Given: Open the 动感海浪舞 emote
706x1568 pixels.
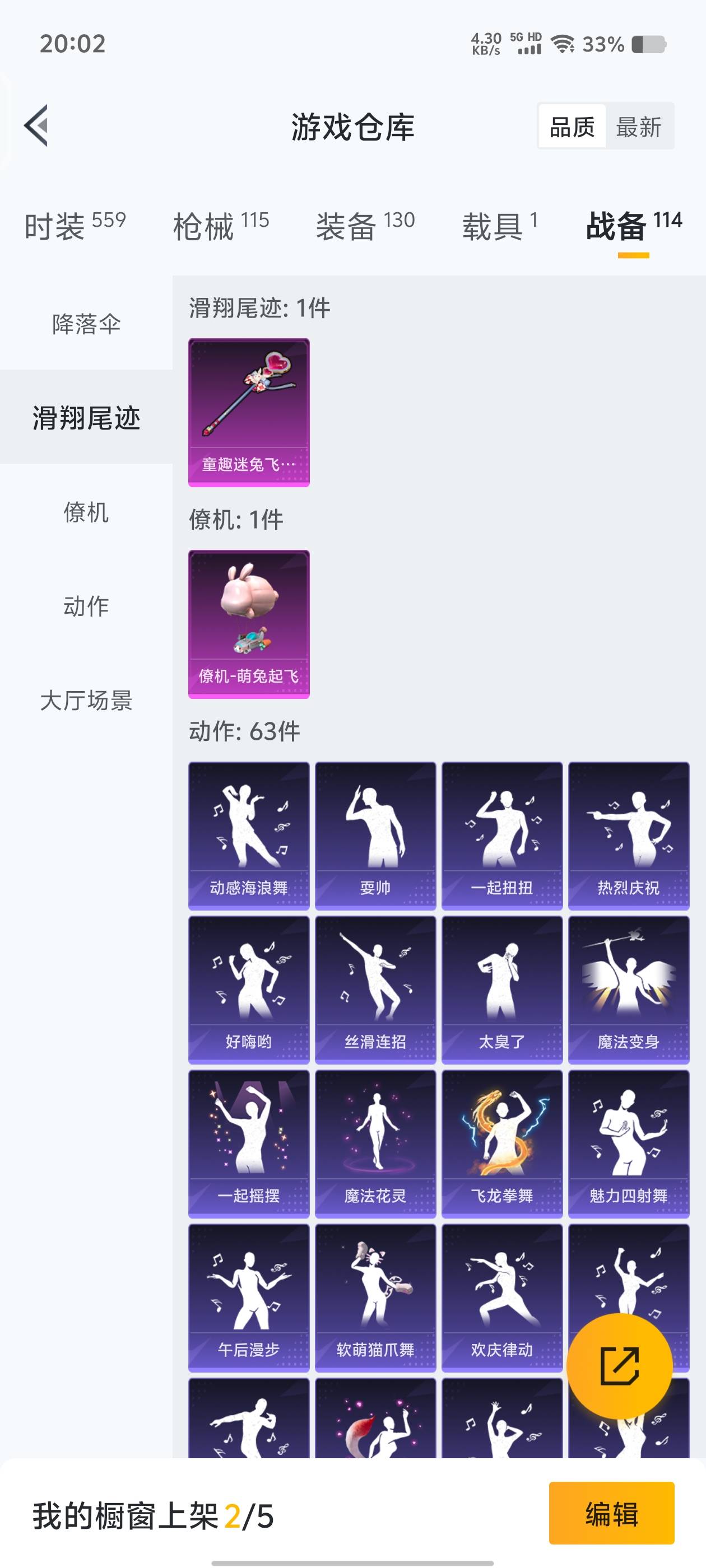Looking at the screenshot, I should 249,835.
